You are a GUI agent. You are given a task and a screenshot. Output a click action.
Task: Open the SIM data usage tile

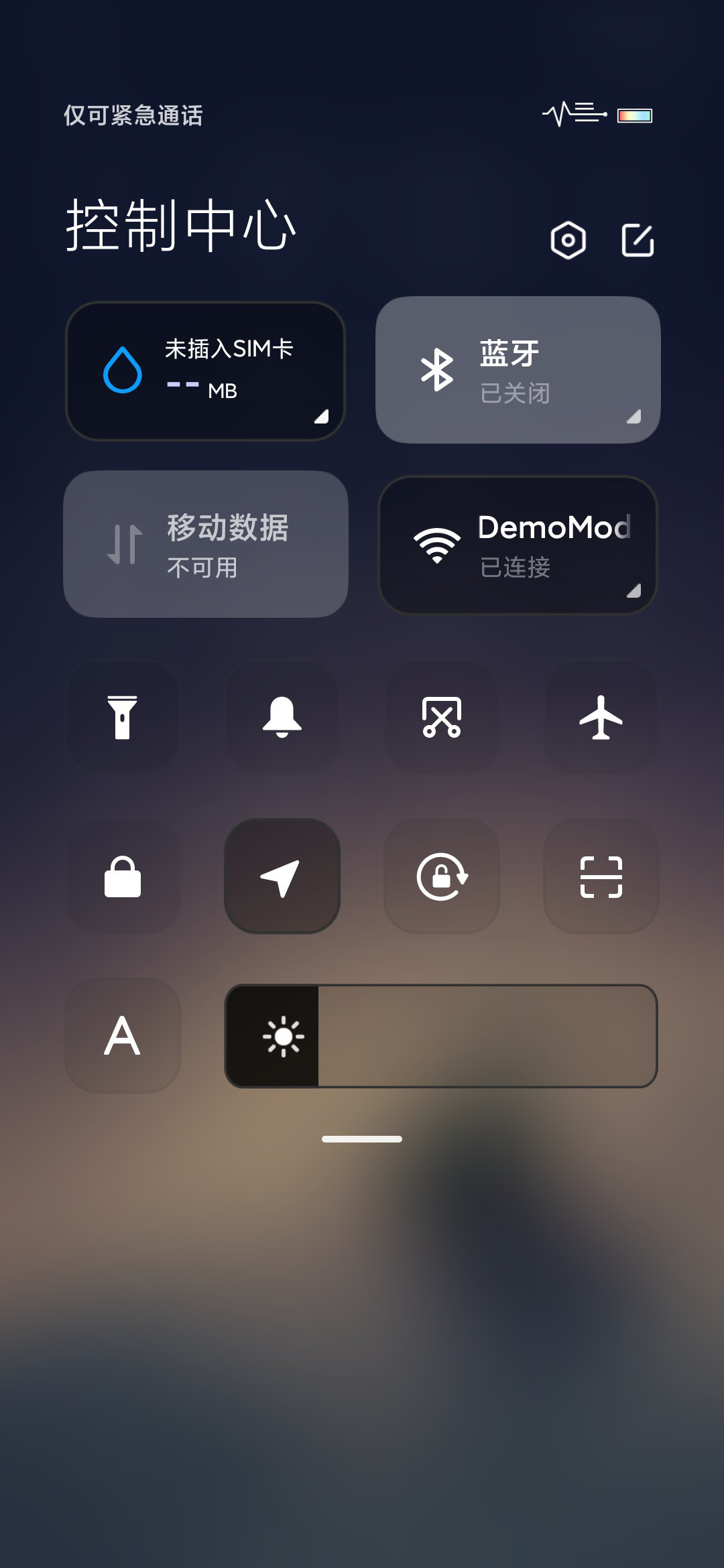tap(205, 371)
